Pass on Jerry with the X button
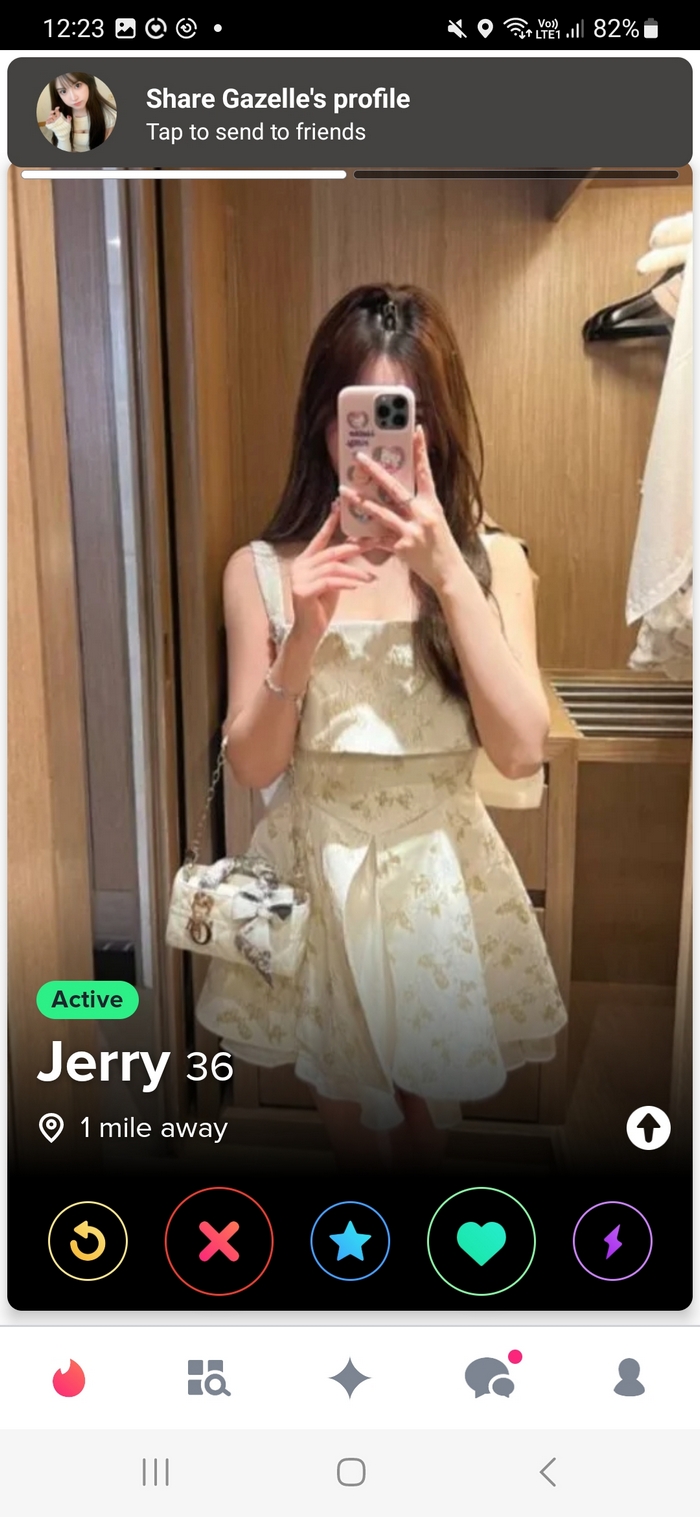Viewport: 700px width, 1517px height. pos(219,1241)
